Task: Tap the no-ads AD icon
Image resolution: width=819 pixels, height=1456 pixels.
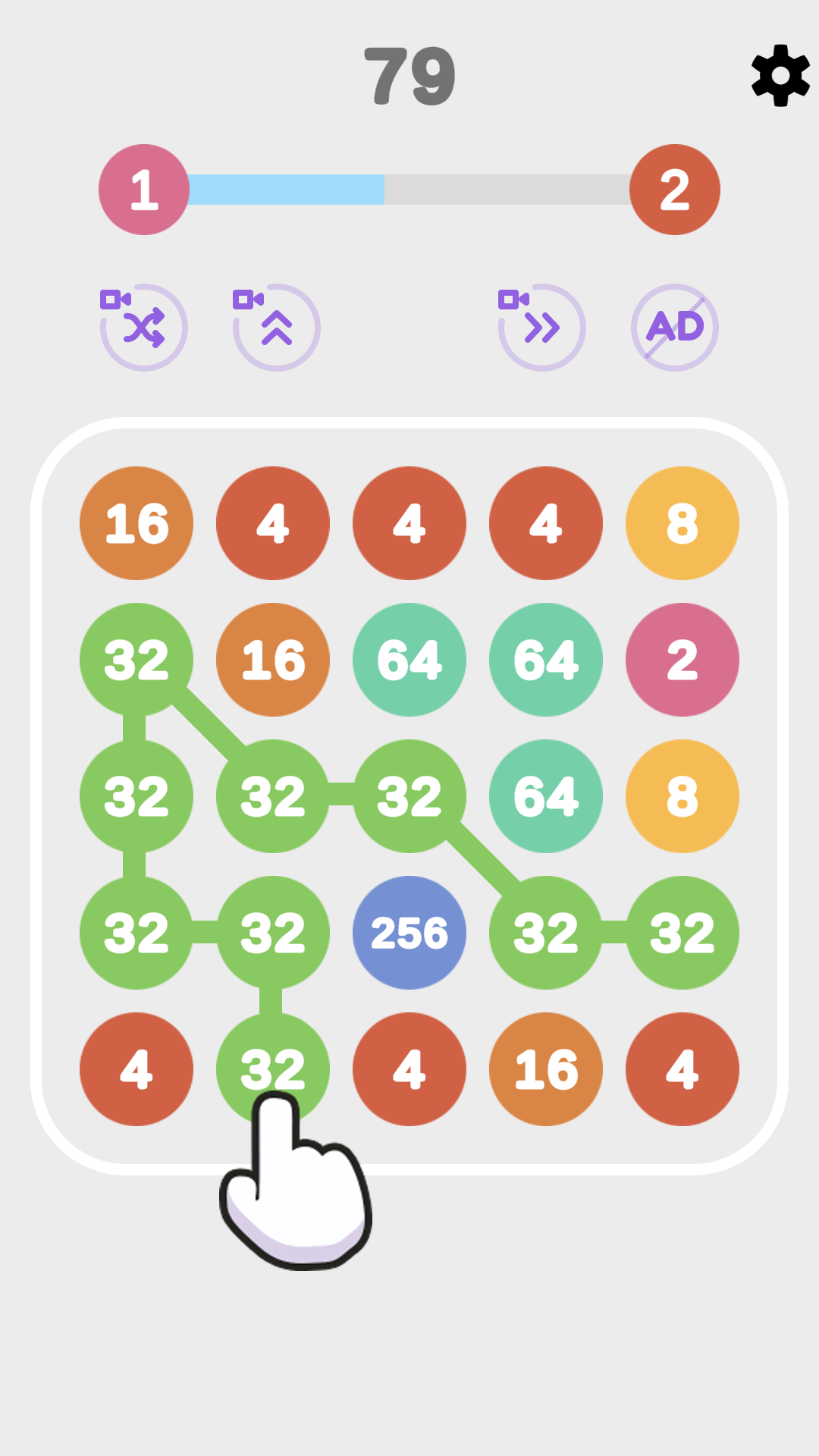Action: [673, 328]
